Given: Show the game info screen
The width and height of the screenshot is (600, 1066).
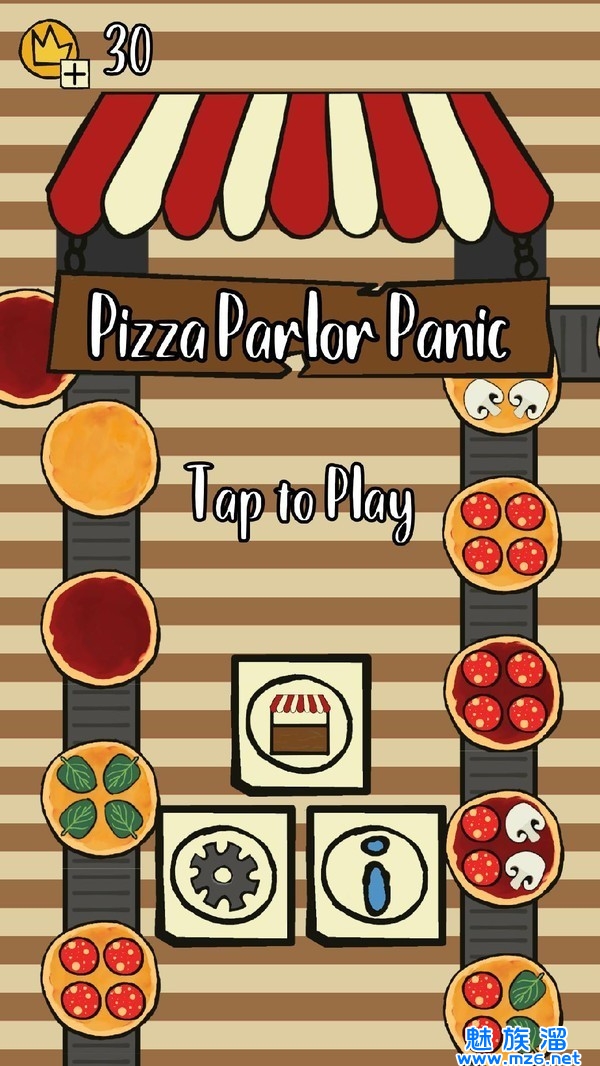Looking at the screenshot, I should pos(376,875).
